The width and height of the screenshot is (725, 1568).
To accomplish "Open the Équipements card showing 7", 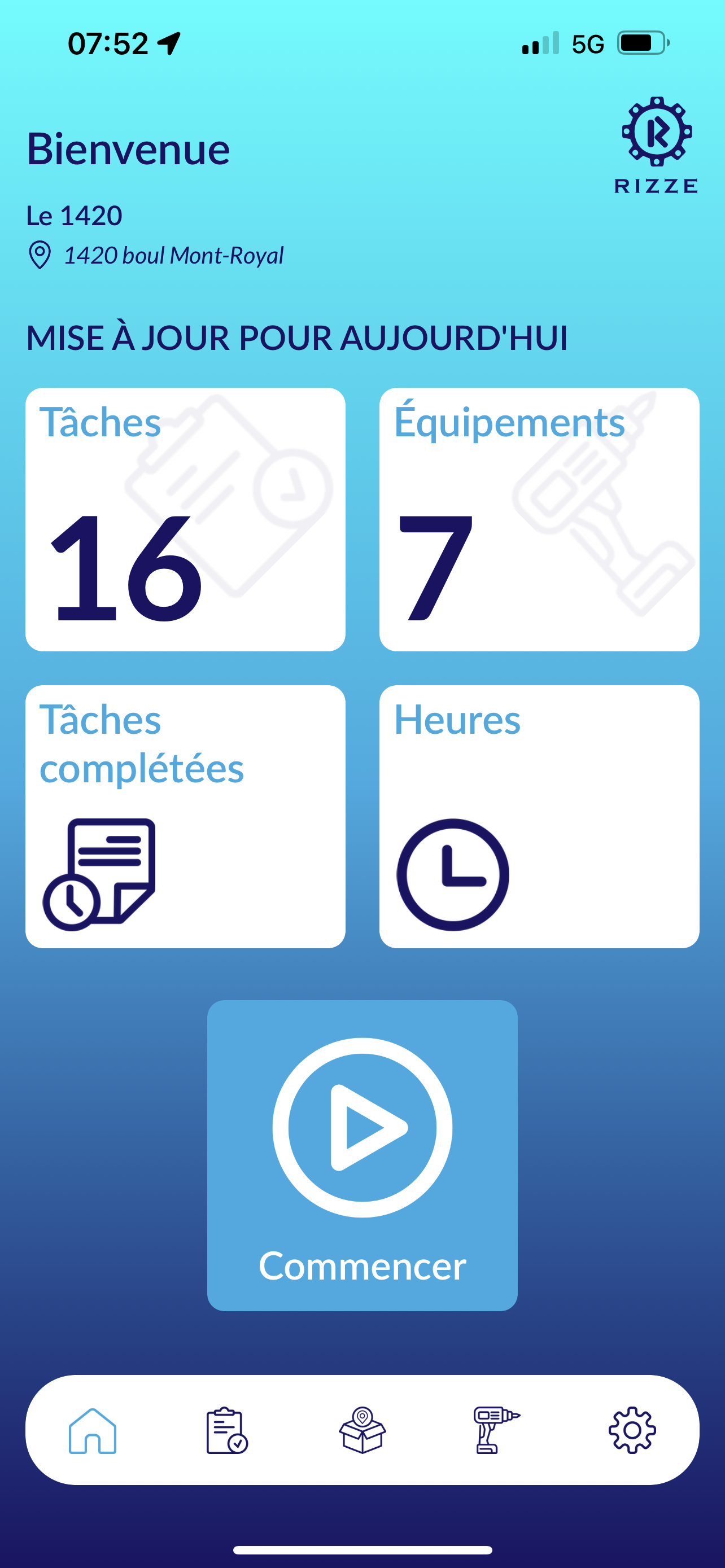I will tap(539, 519).
